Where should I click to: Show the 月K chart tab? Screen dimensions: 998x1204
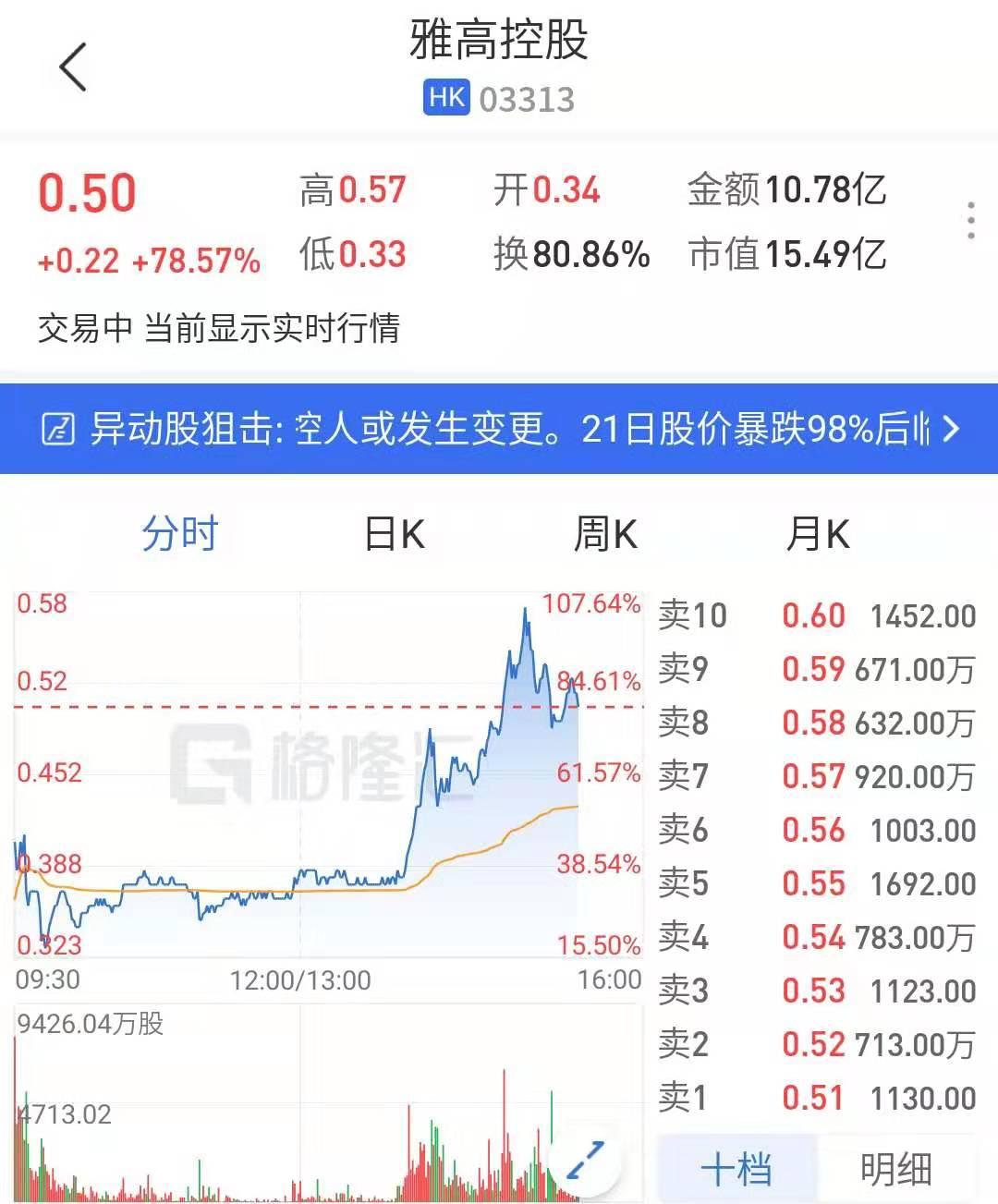[818, 534]
